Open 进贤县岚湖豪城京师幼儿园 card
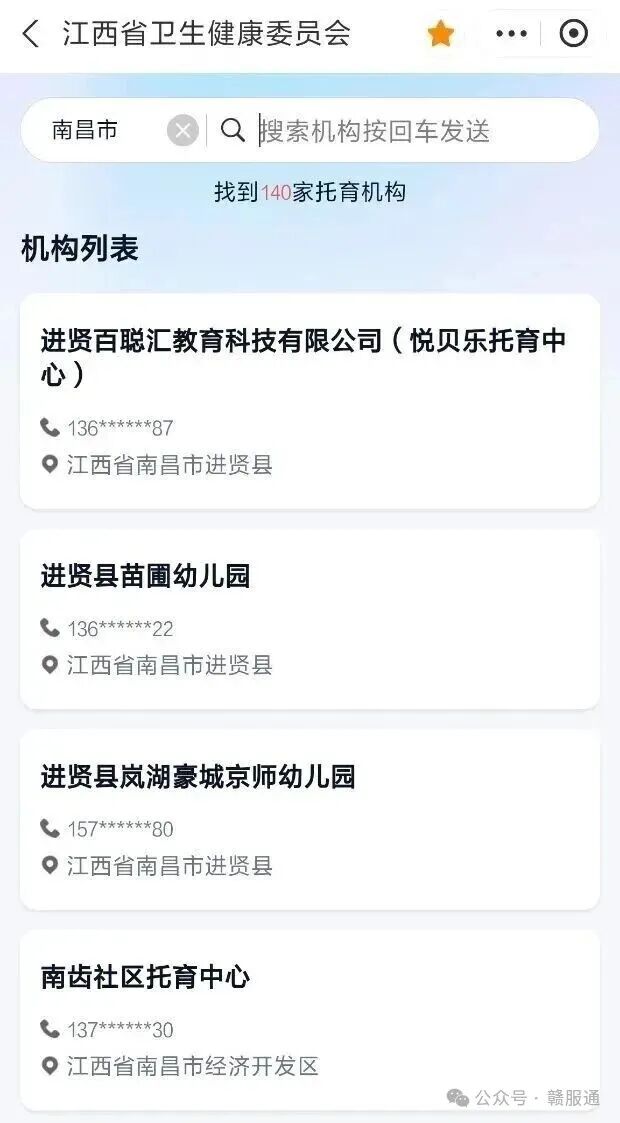This screenshot has width=620, height=1123. click(309, 818)
